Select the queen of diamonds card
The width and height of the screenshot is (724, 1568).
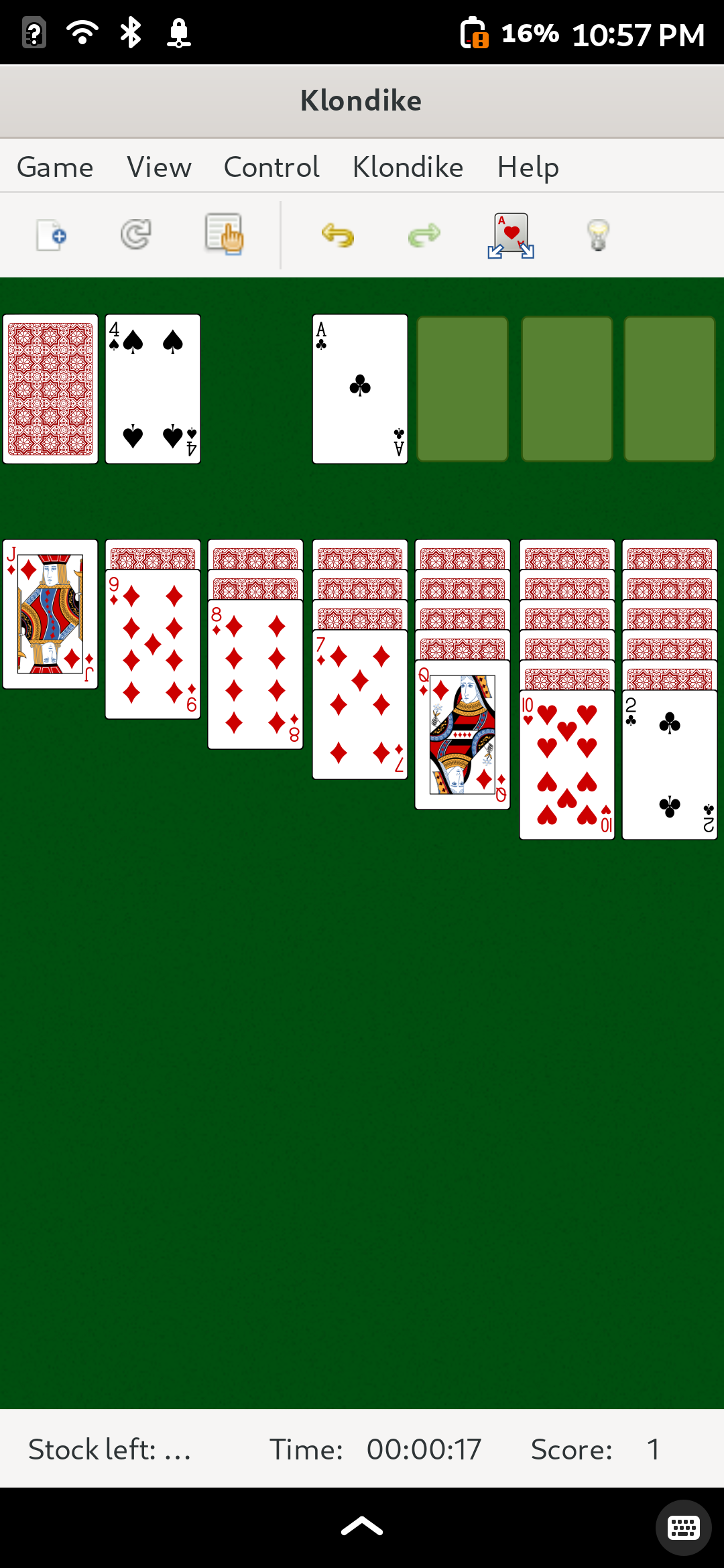(x=463, y=734)
